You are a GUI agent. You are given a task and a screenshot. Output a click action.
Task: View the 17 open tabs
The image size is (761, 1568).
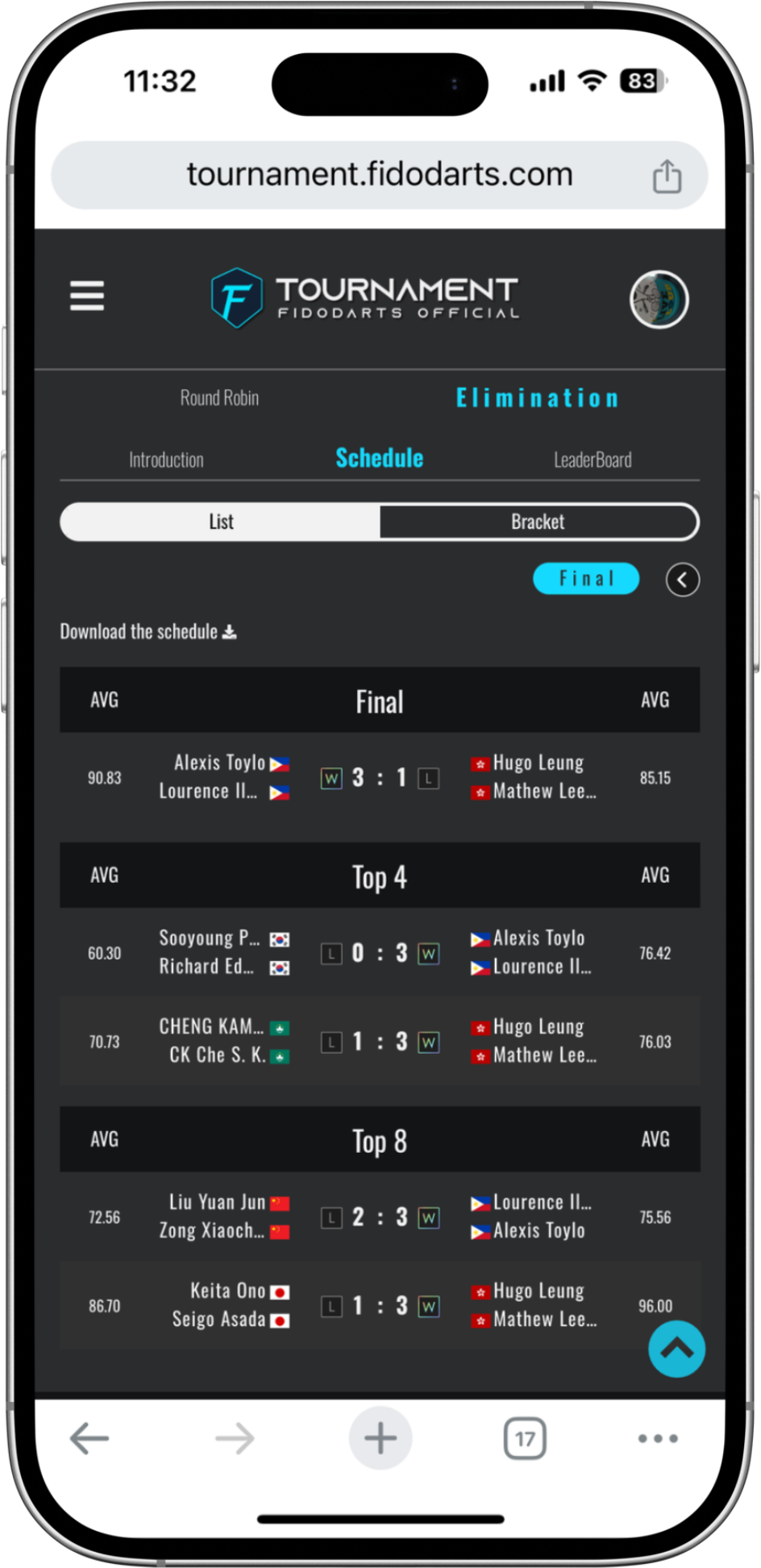[525, 1438]
